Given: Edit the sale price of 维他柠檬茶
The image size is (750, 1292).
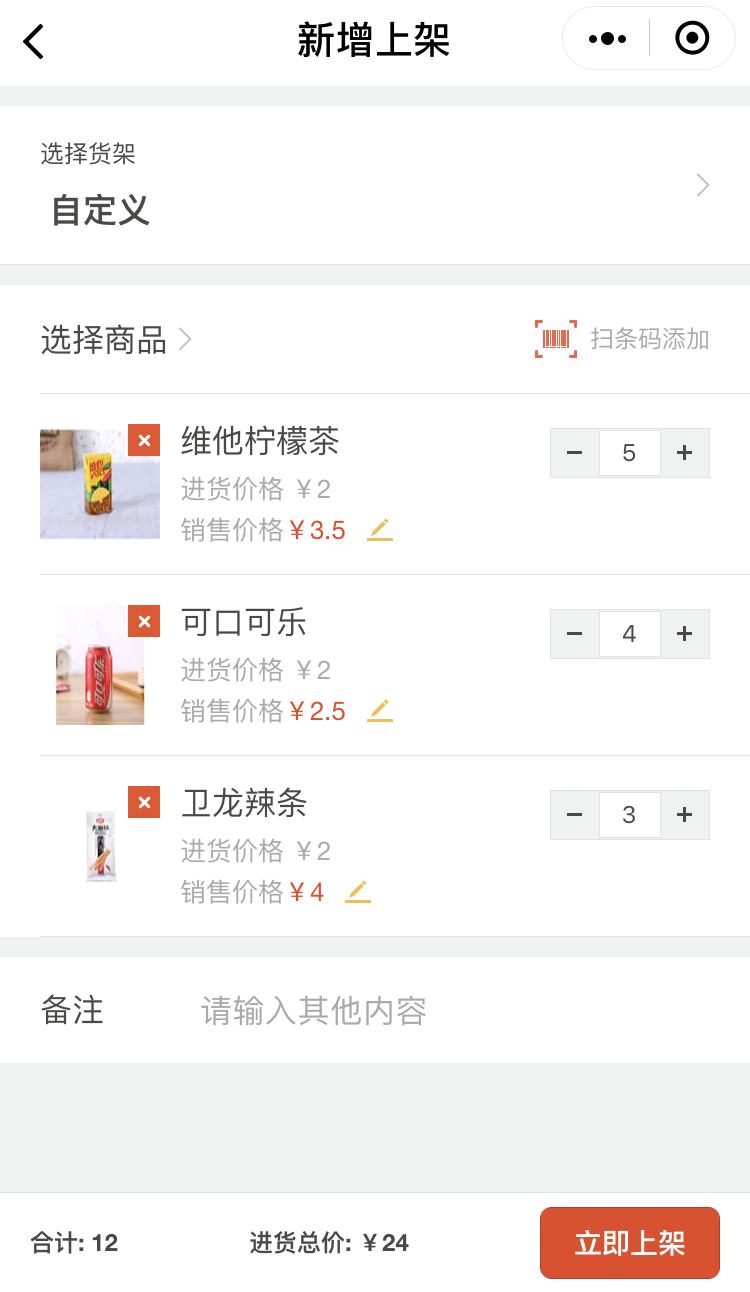Looking at the screenshot, I should (x=380, y=530).
